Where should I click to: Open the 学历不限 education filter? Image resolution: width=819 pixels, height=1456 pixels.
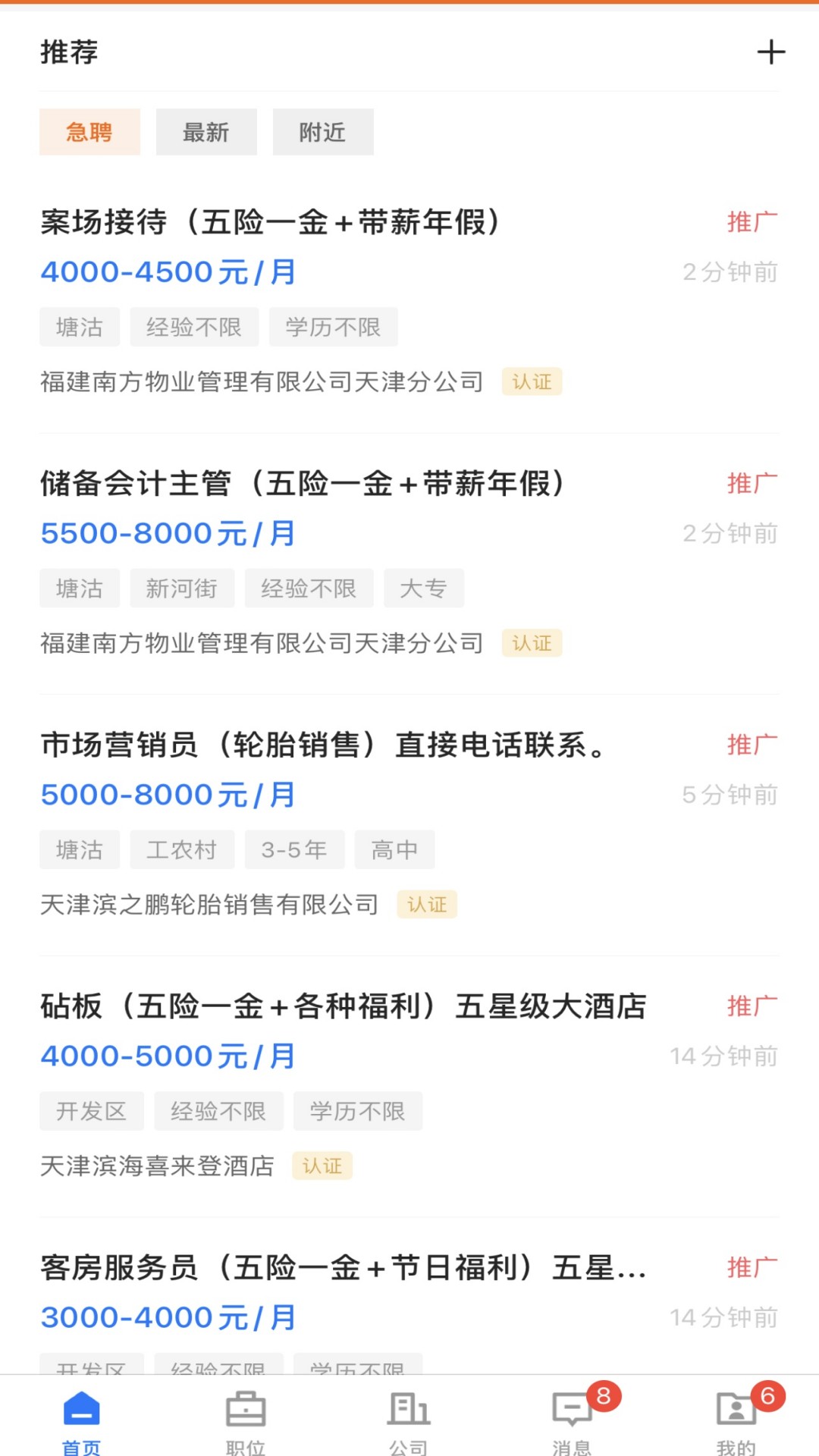click(x=334, y=327)
